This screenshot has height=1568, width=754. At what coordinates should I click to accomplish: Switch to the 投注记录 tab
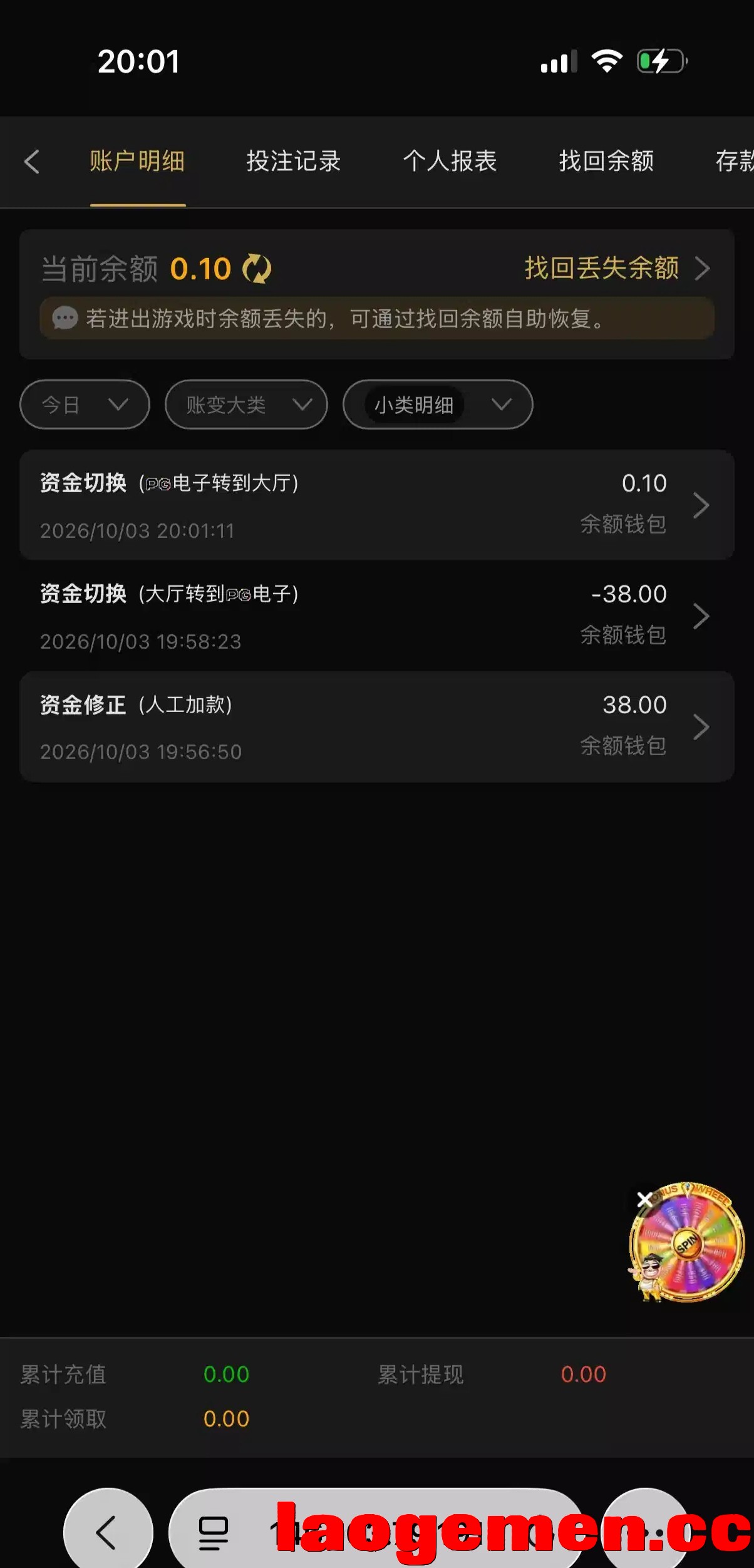[x=293, y=161]
